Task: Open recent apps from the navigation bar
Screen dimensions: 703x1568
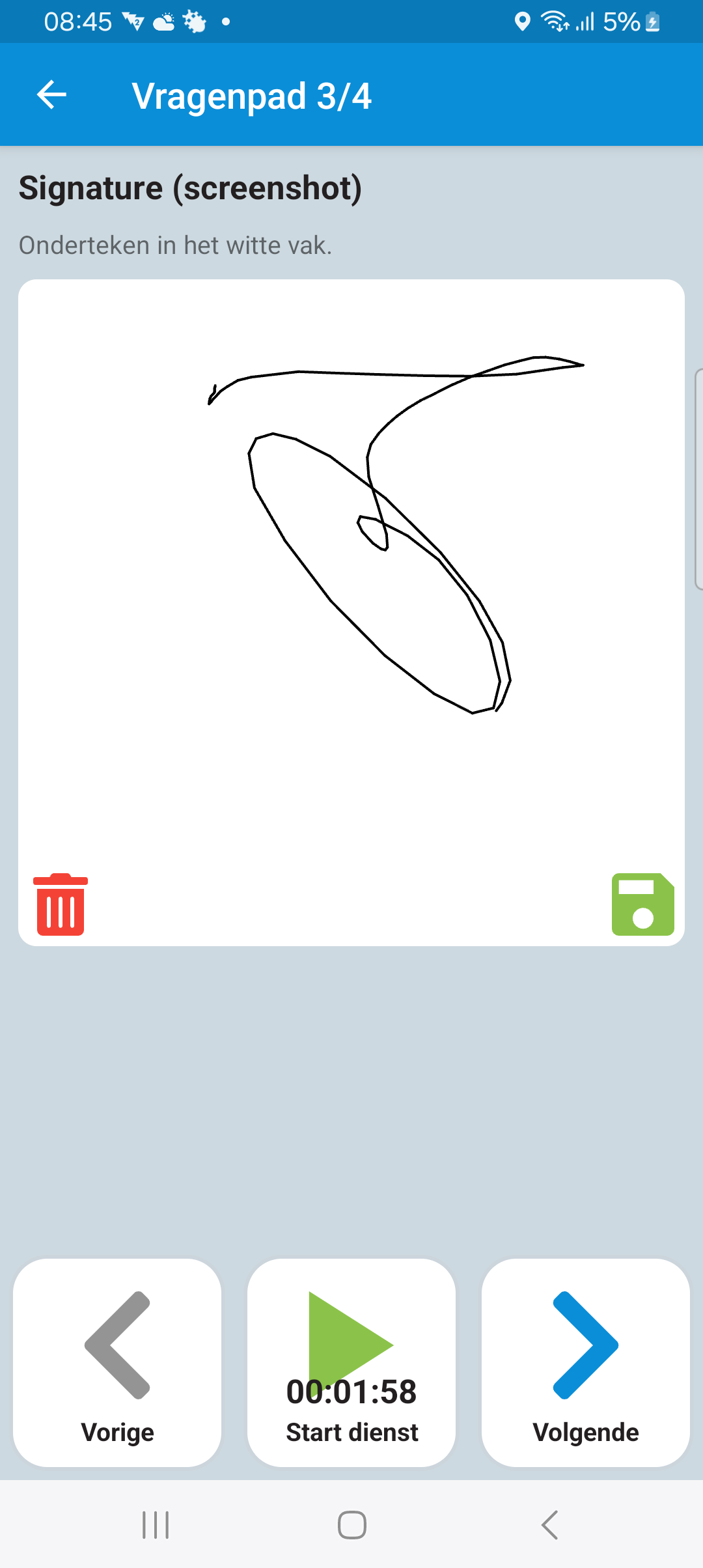Action: pyautogui.click(x=156, y=1525)
